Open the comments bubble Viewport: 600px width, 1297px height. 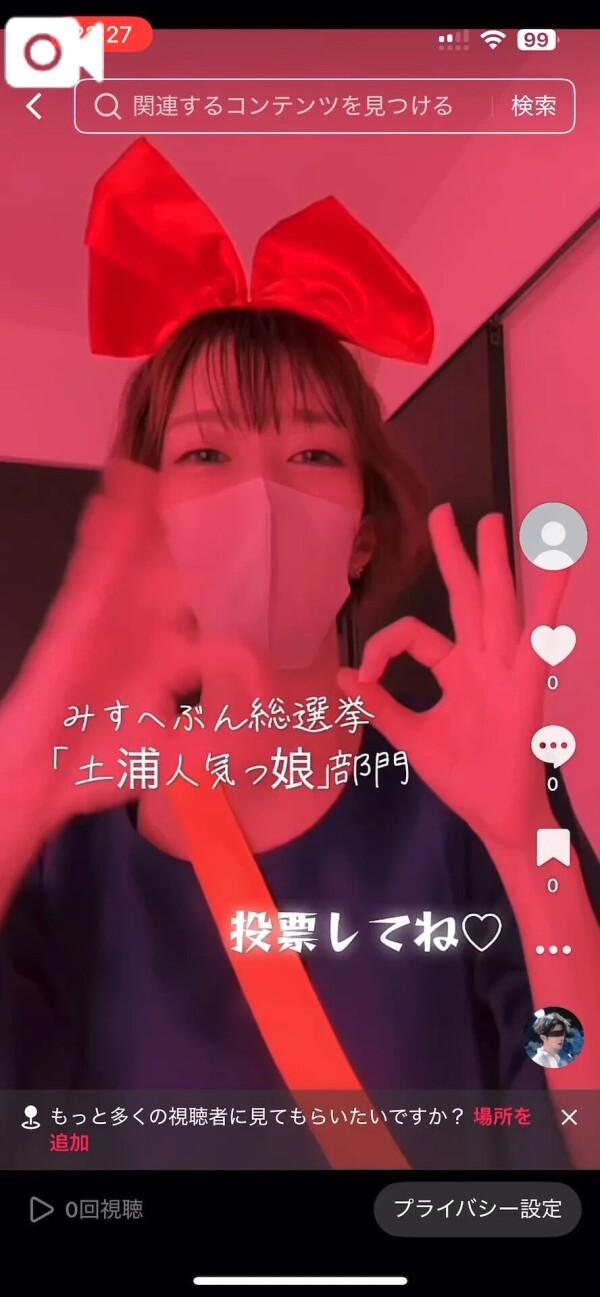coord(553,747)
